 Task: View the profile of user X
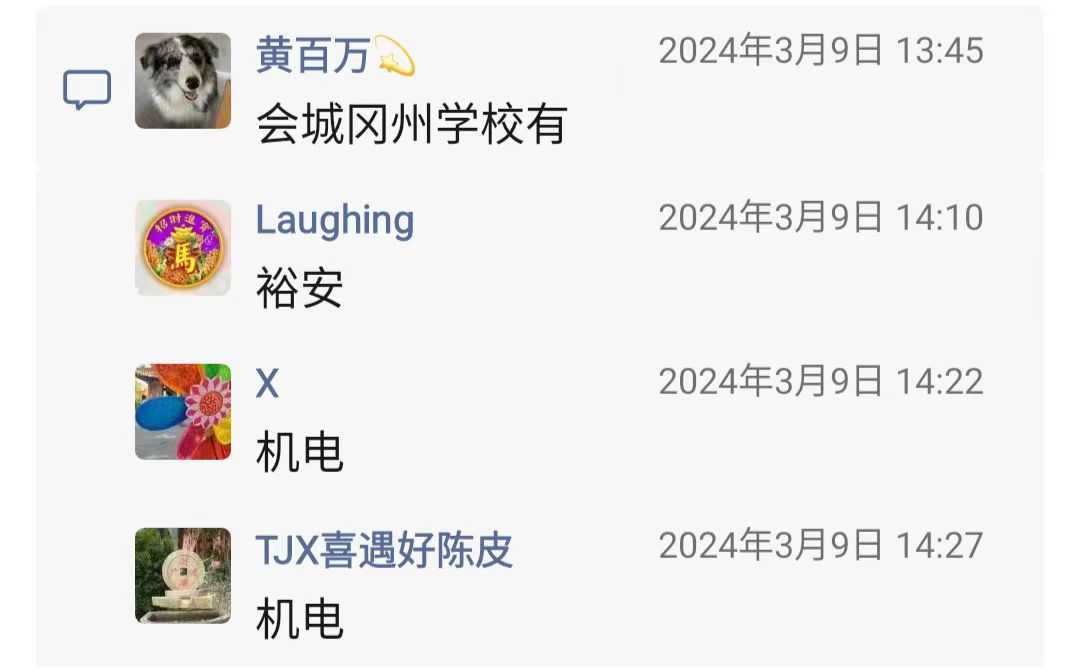[x=267, y=383]
